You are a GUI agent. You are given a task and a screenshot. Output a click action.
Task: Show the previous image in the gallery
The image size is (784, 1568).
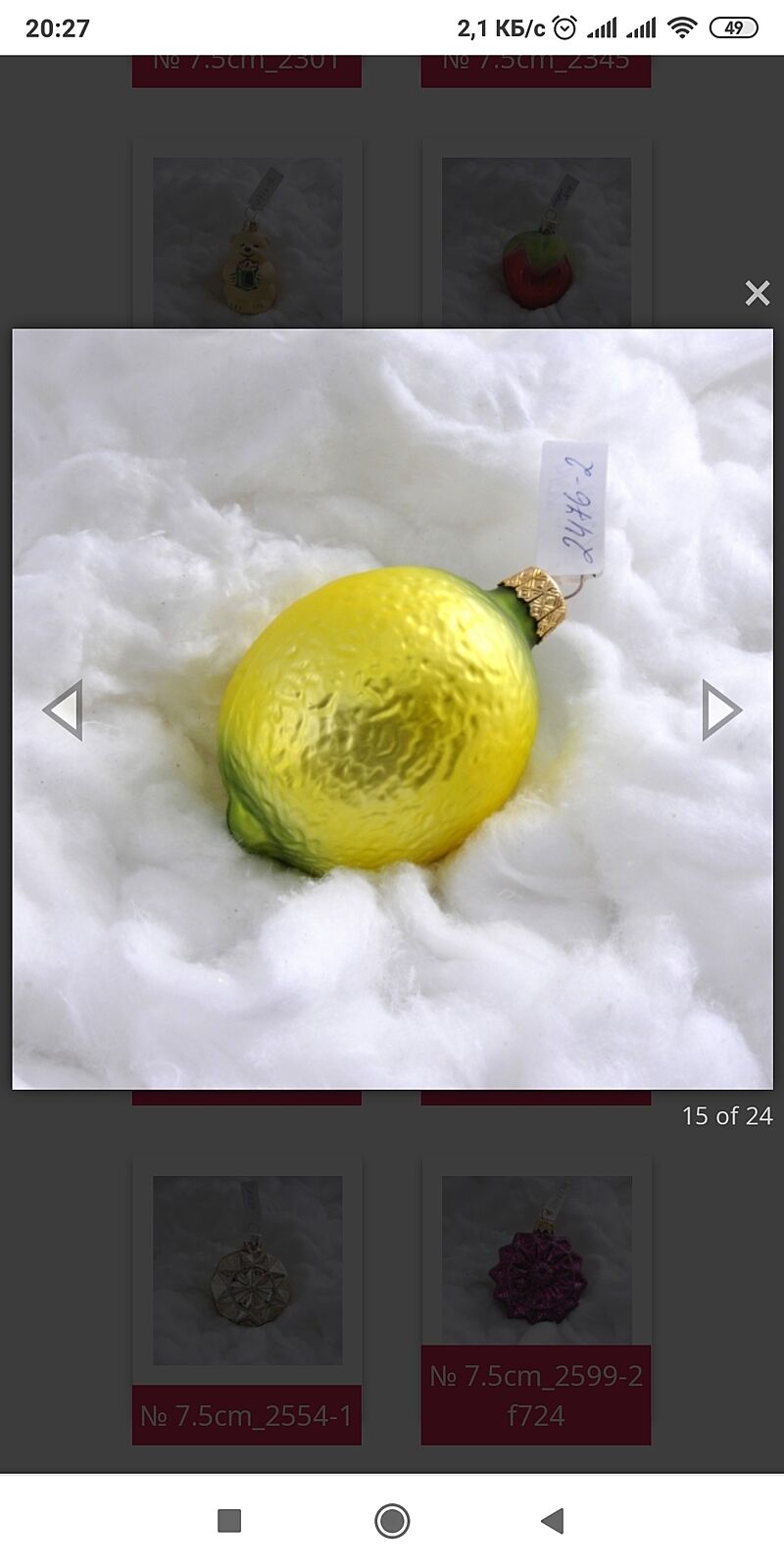click(63, 710)
